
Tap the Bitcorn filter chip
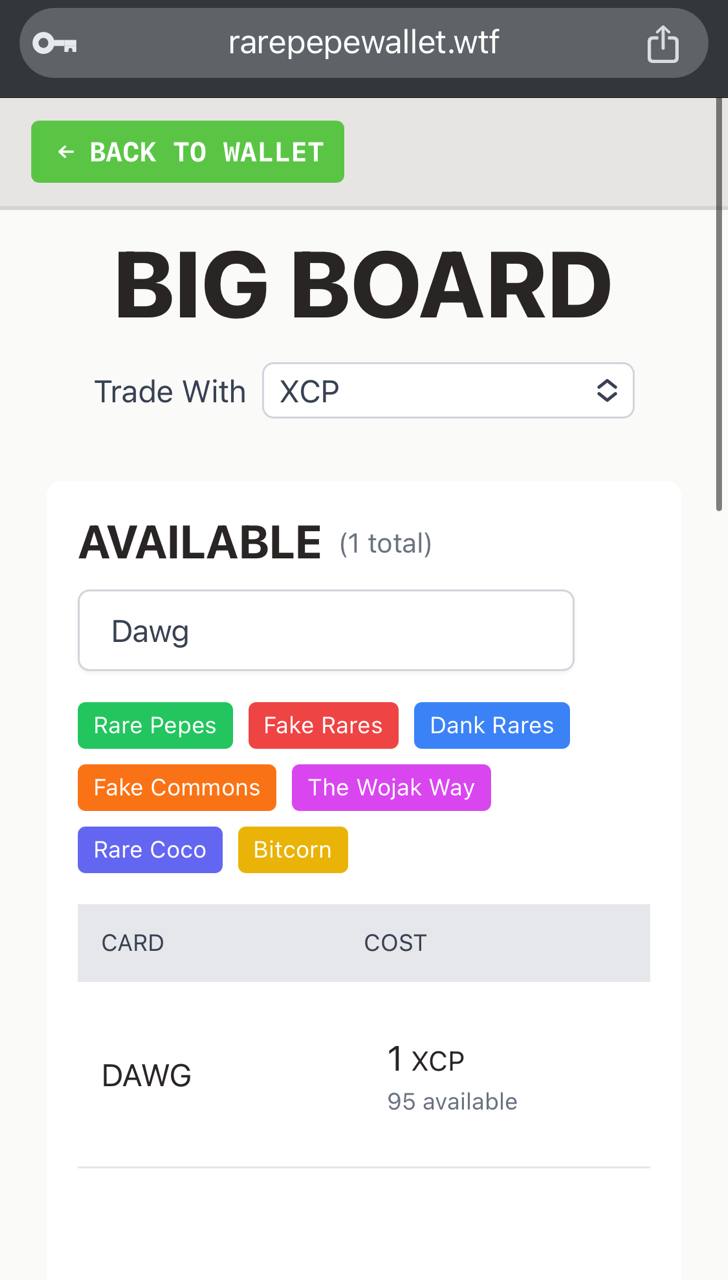(293, 849)
